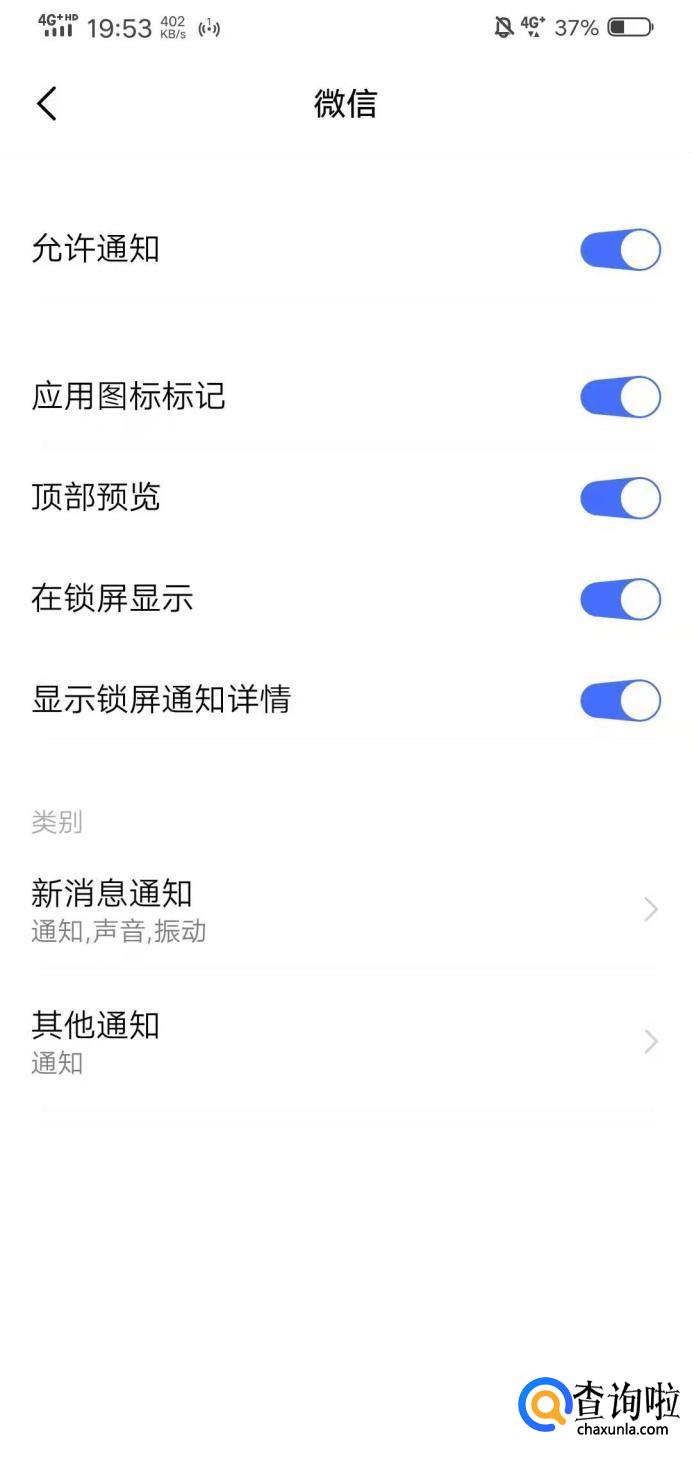
Task: Go back from the 微信 notification settings
Action: [x=47, y=103]
